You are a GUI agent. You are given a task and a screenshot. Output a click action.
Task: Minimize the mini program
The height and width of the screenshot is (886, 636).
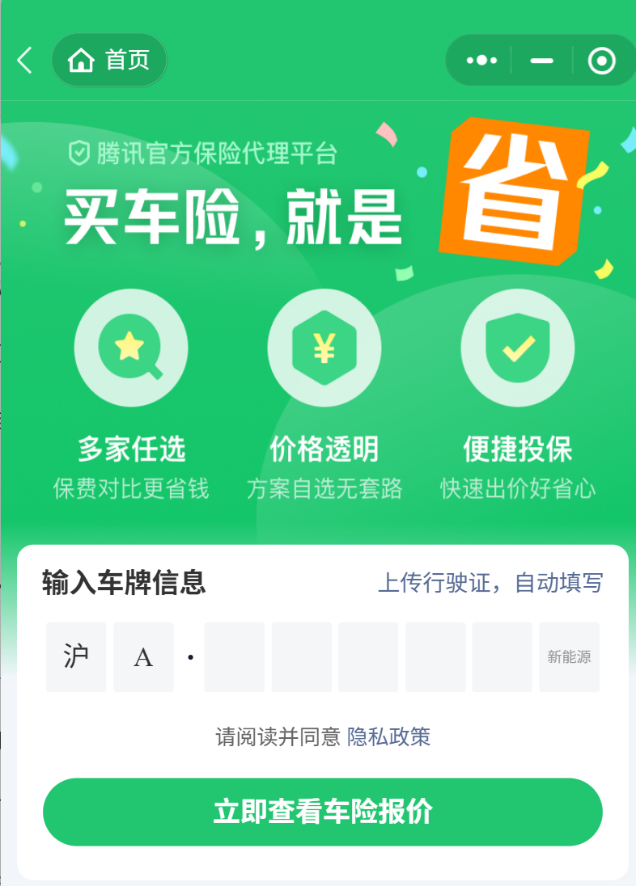point(542,61)
